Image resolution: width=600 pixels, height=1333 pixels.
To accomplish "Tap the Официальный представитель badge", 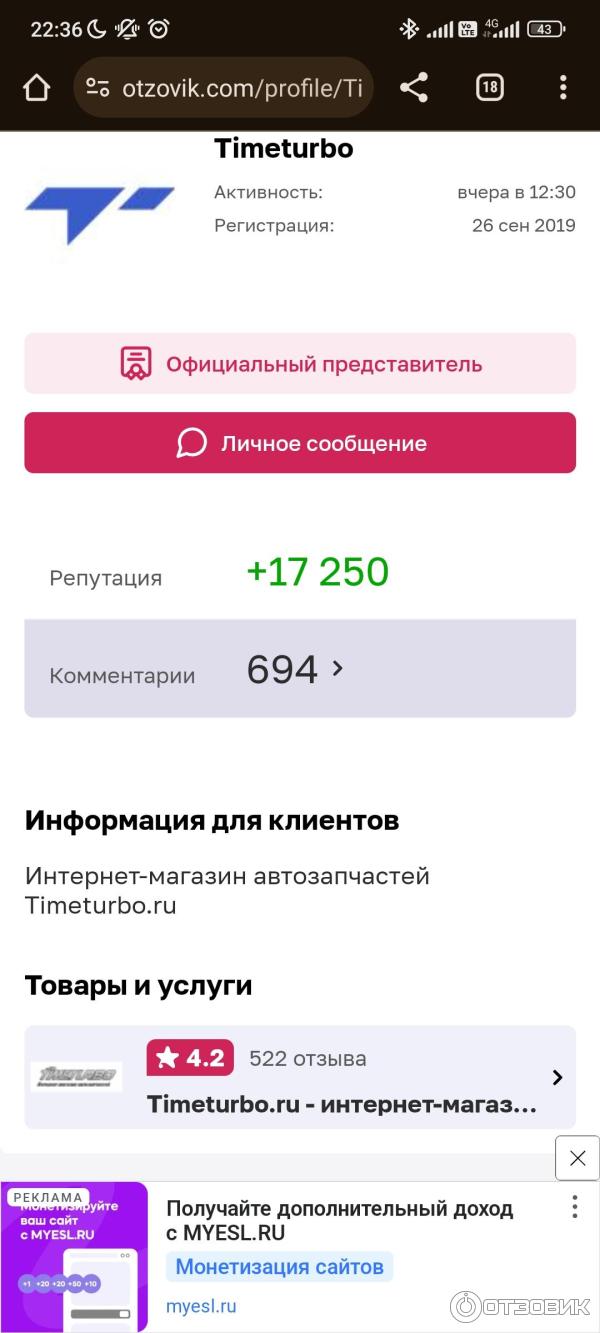I will click(x=300, y=363).
